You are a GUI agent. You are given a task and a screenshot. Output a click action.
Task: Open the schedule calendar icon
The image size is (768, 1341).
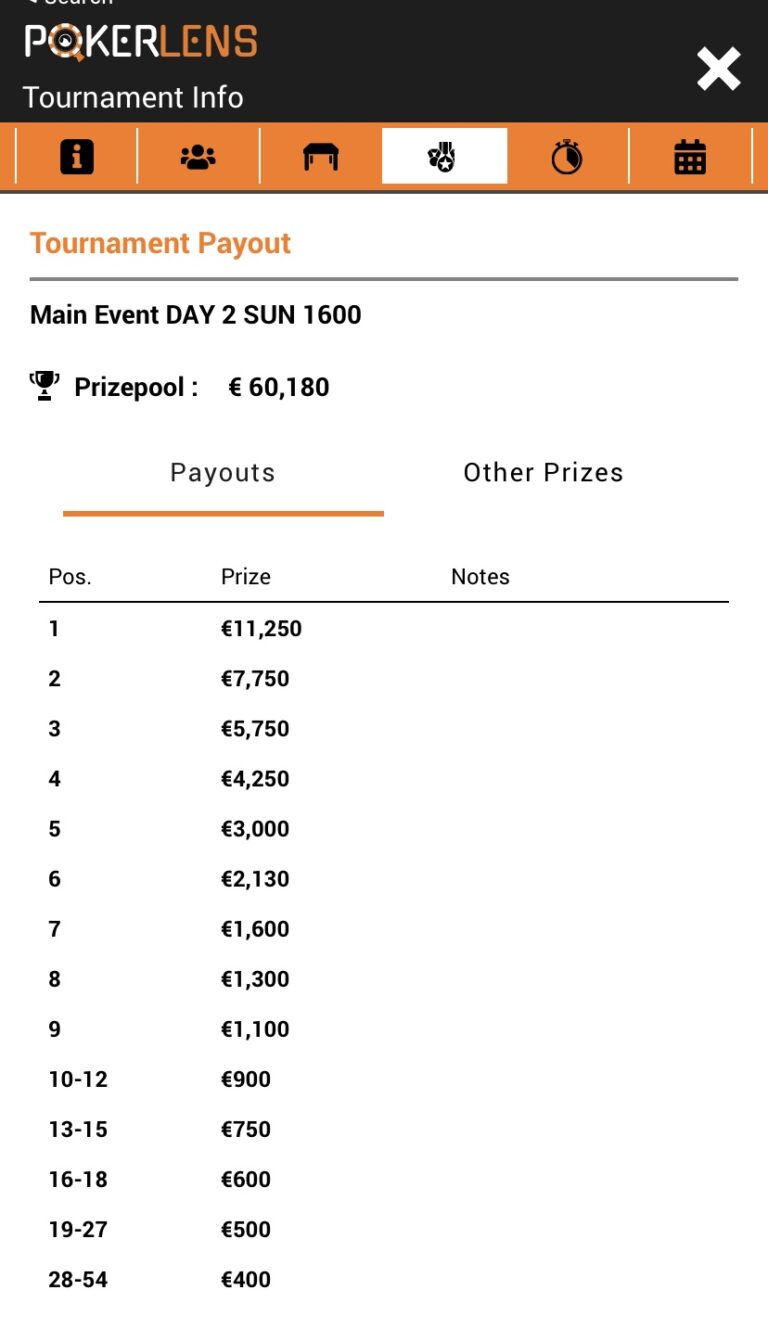(689, 156)
